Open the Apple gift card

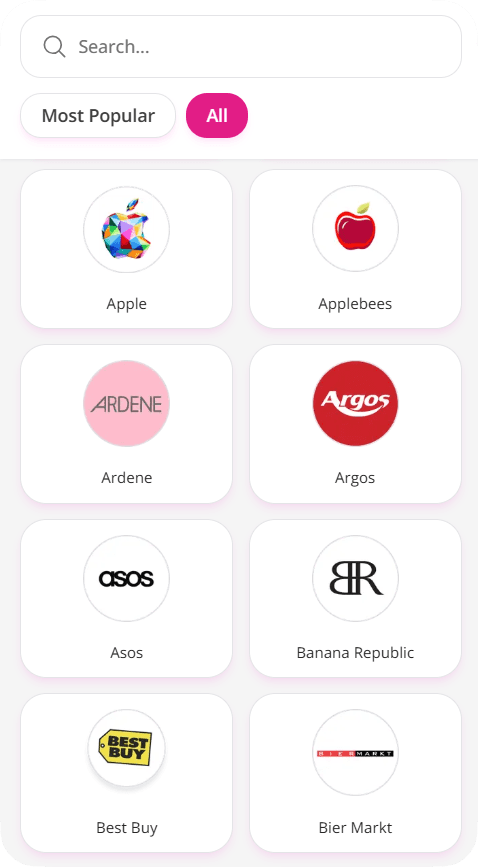pos(127,249)
